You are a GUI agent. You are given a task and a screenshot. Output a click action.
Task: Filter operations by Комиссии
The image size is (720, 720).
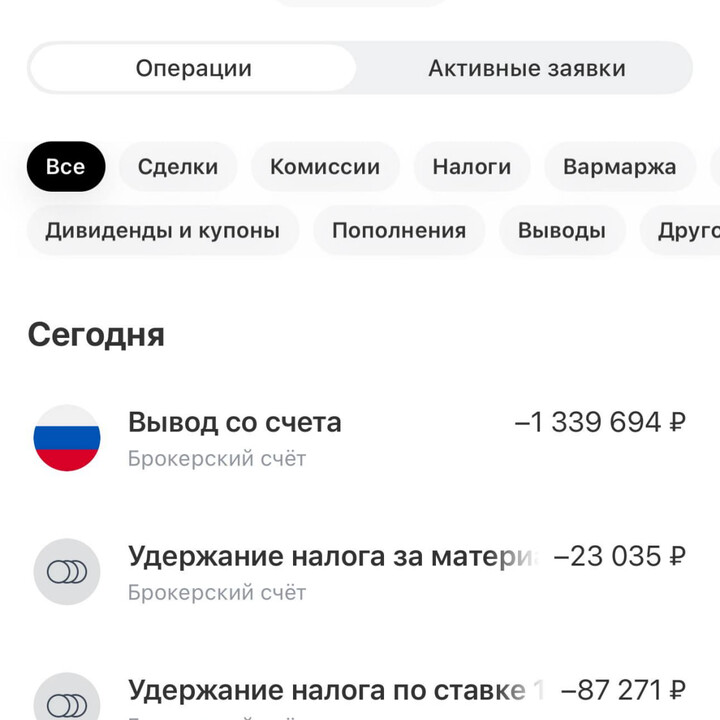click(x=325, y=167)
